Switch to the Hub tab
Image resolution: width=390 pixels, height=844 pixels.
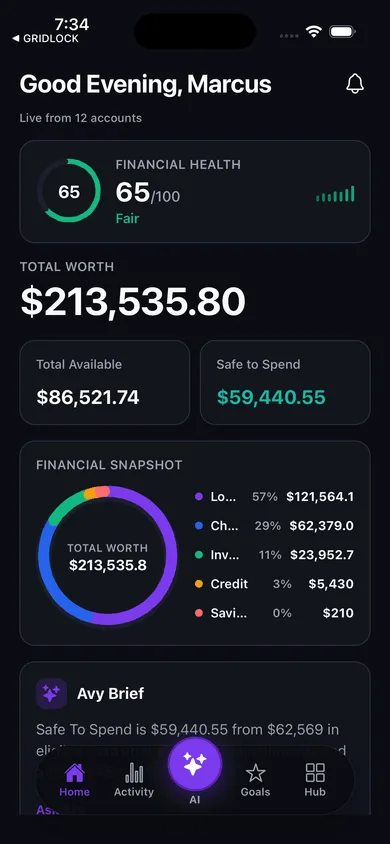pos(315,780)
